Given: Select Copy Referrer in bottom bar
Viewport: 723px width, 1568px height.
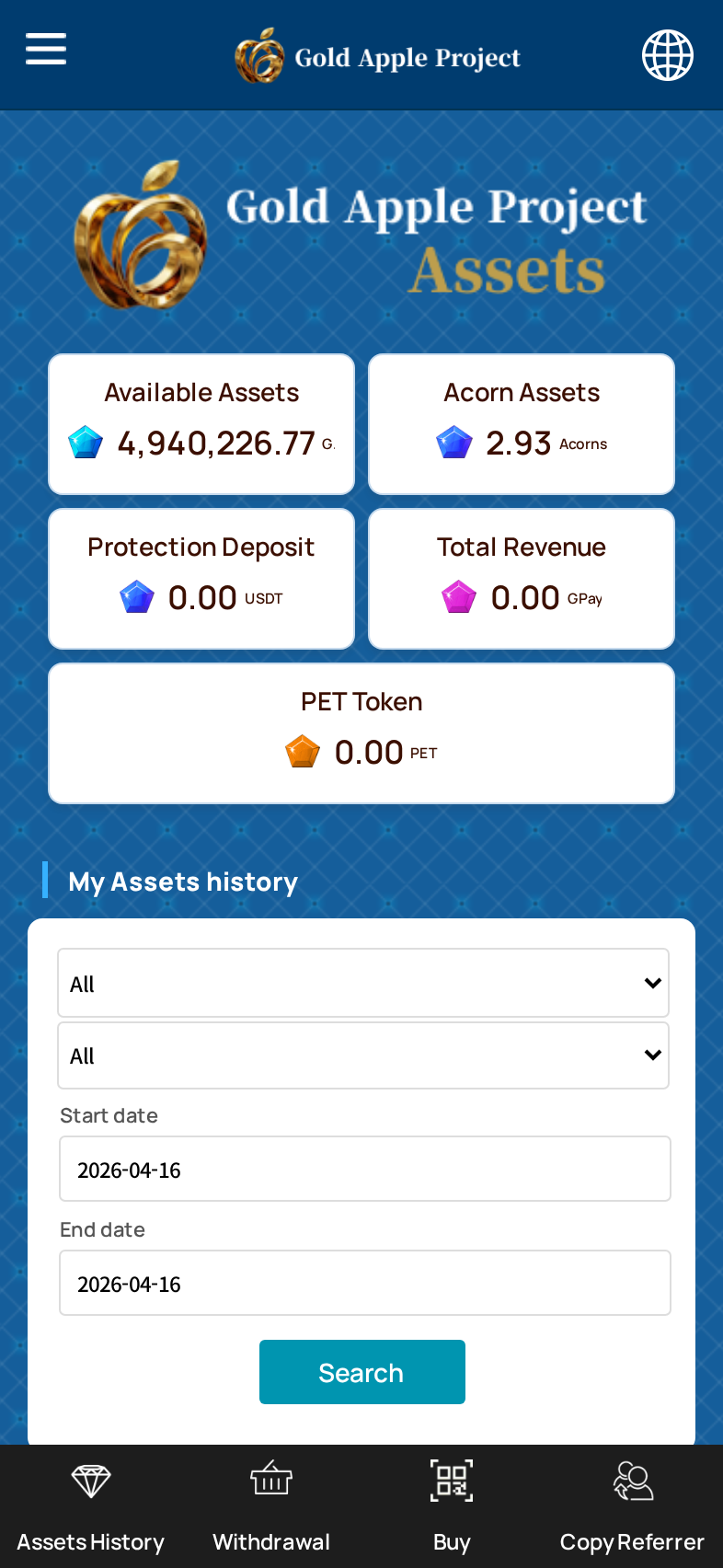Looking at the screenshot, I should click(632, 1506).
